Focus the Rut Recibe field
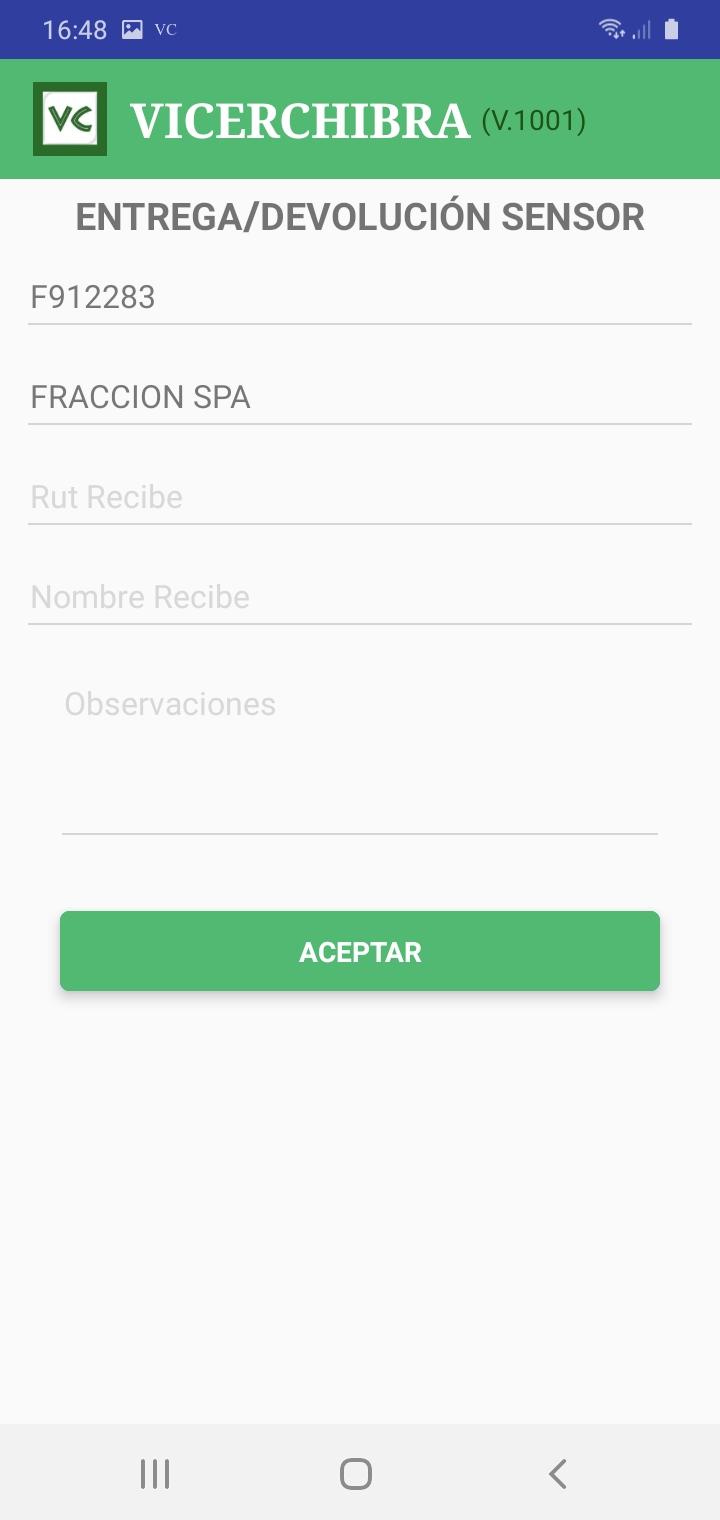The width and height of the screenshot is (720, 1520). (360, 498)
